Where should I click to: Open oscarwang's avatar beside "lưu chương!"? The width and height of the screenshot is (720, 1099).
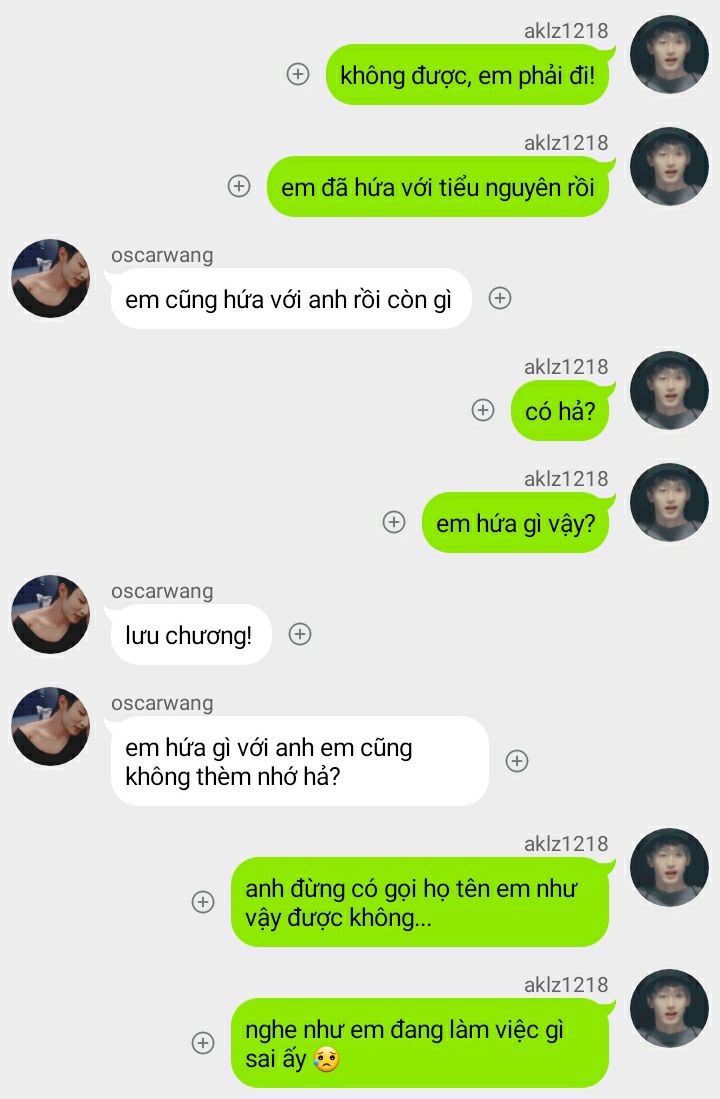(50, 615)
